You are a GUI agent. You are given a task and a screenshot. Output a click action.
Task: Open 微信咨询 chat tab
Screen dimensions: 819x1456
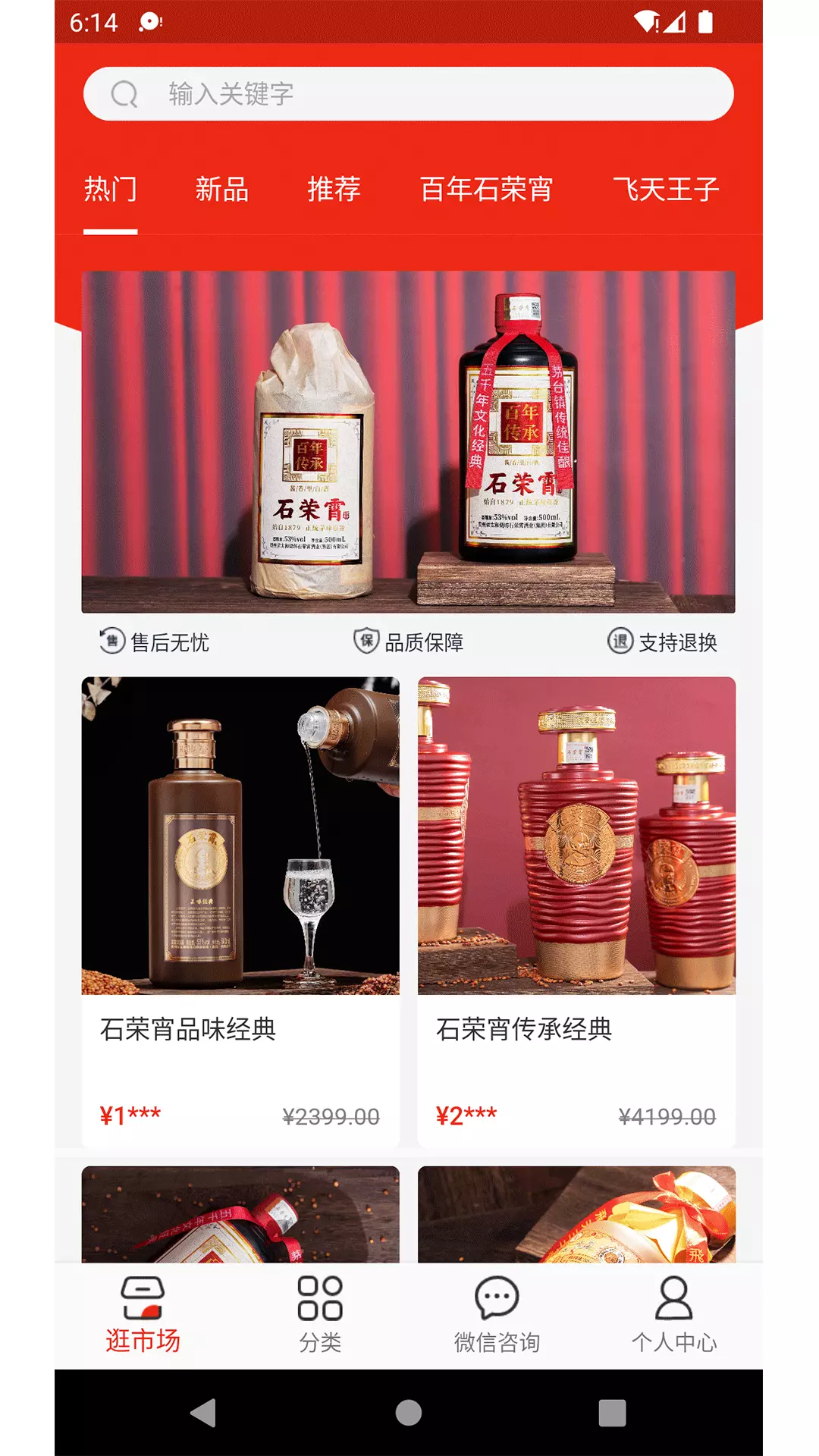click(497, 1316)
